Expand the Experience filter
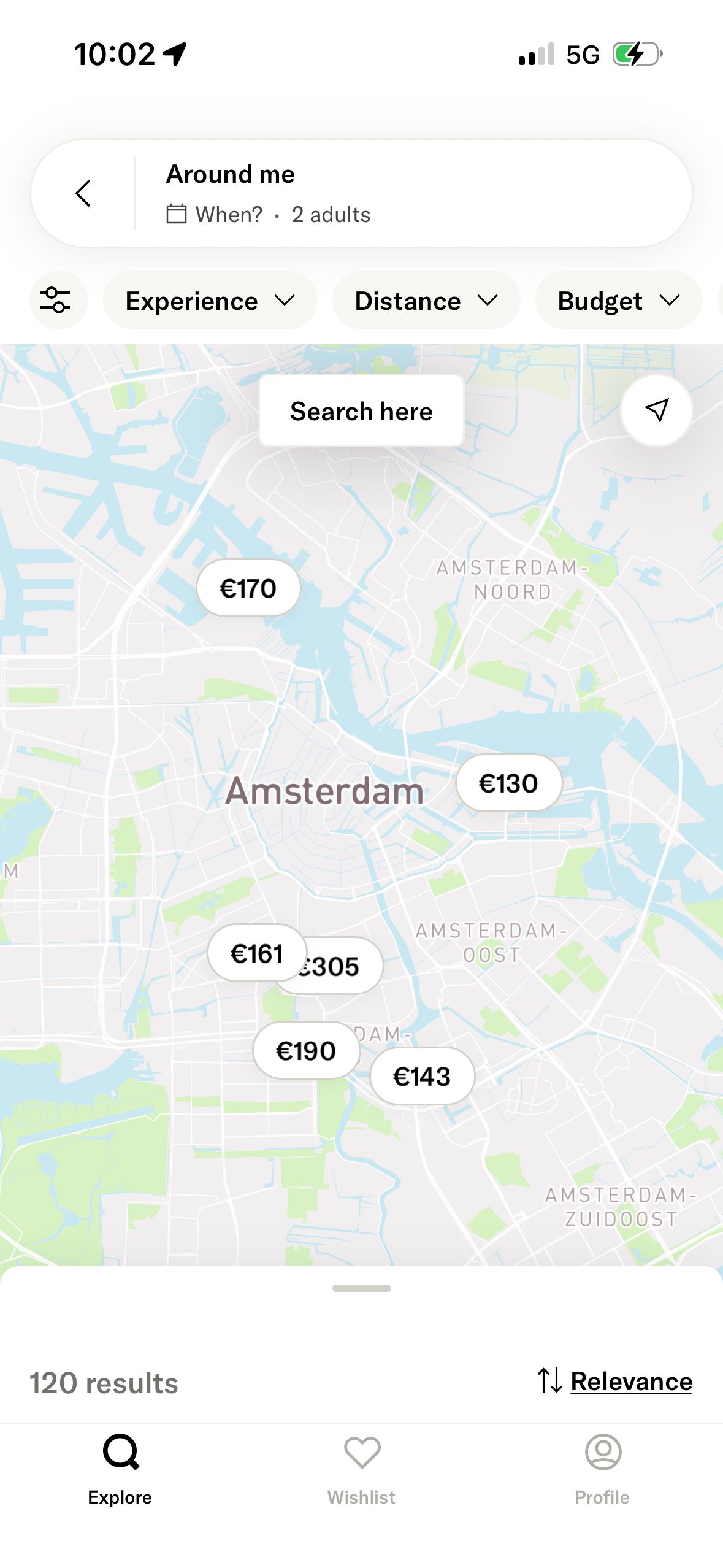The width and height of the screenshot is (723, 1568). [210, 300]
